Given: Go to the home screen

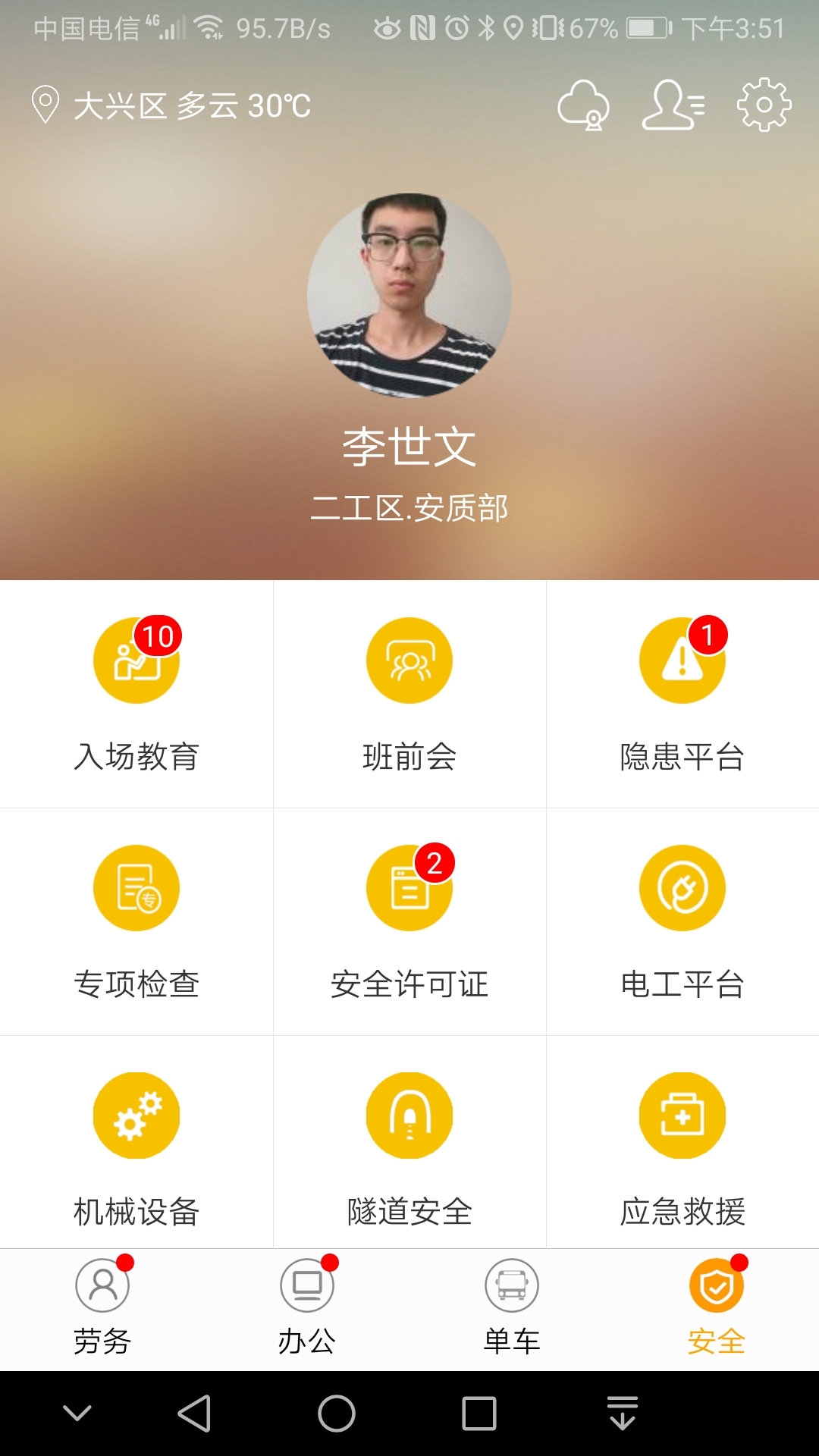Looking at the screenshot, I should 337,1414.
